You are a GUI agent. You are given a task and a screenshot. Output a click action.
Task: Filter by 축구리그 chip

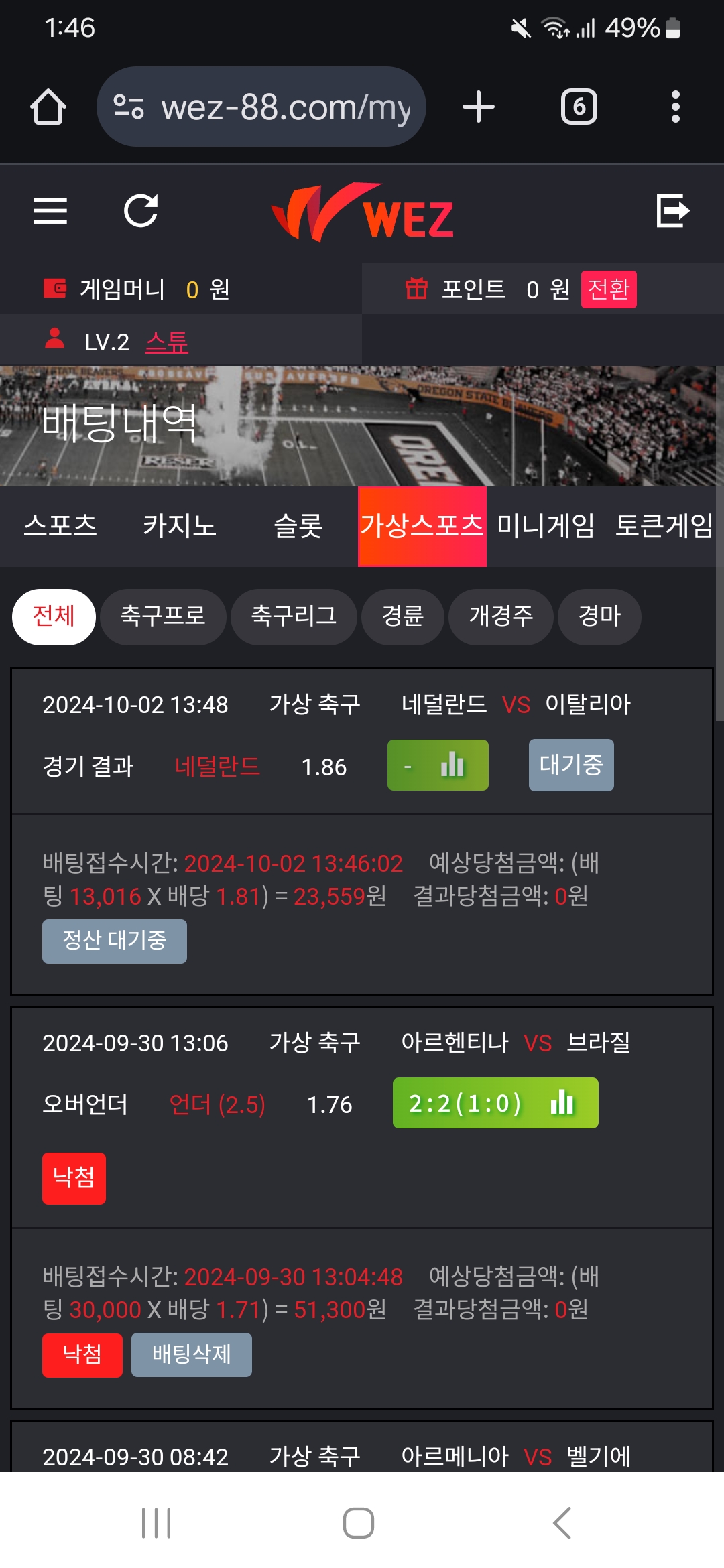click(294, 616)
